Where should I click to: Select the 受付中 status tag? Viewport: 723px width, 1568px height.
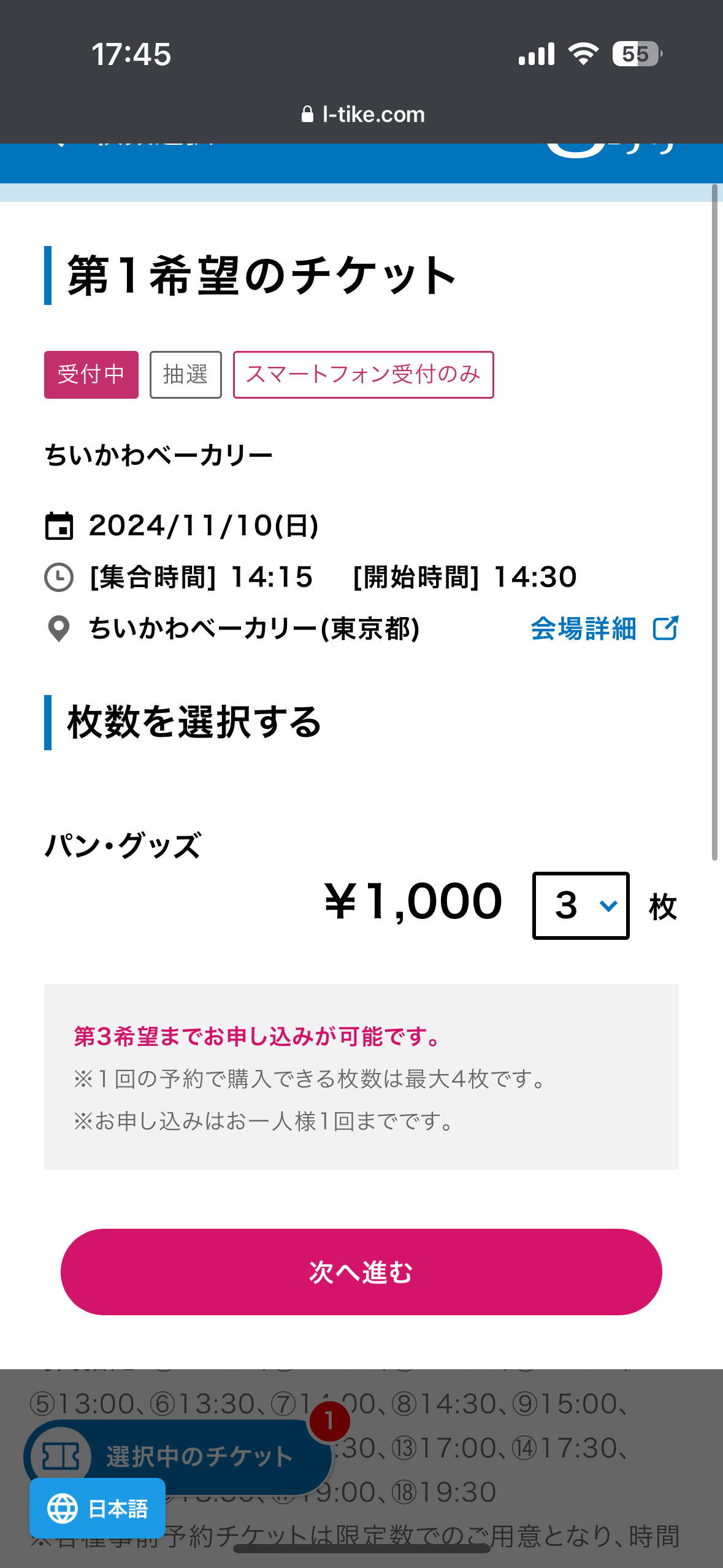click(x=91, y=374)
